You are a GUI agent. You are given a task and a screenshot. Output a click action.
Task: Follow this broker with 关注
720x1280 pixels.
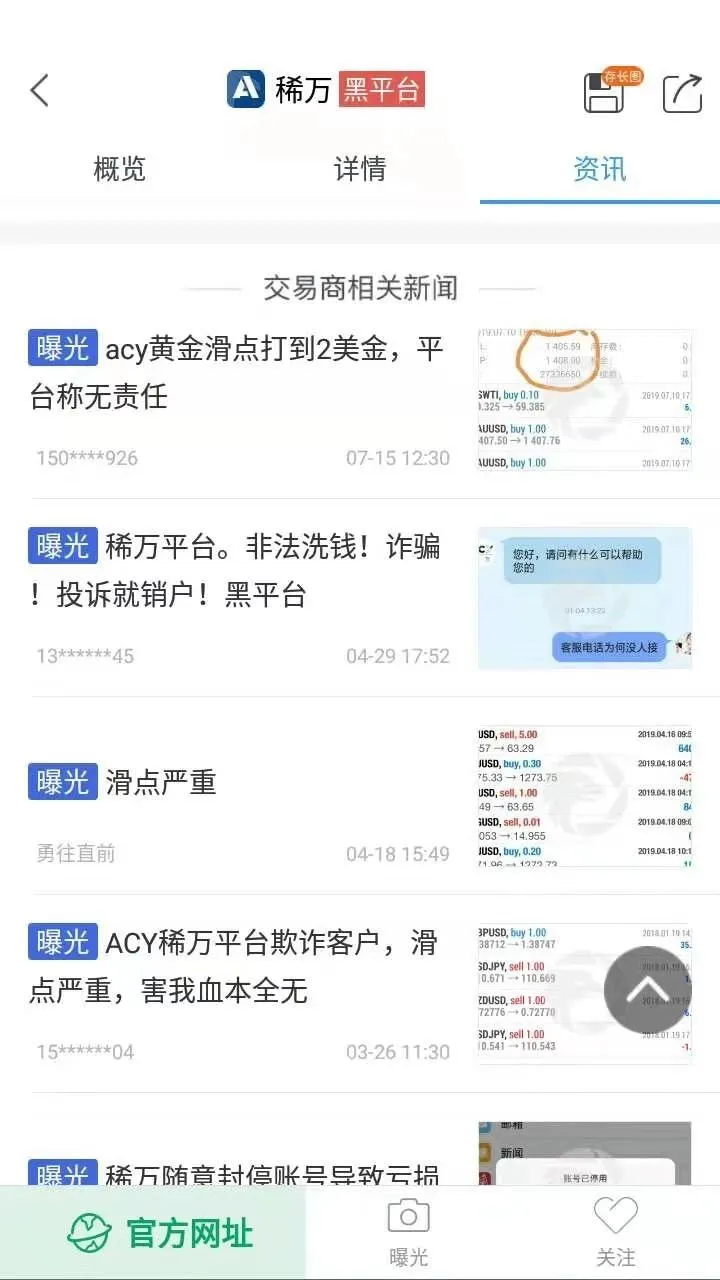pos(615,1233)
